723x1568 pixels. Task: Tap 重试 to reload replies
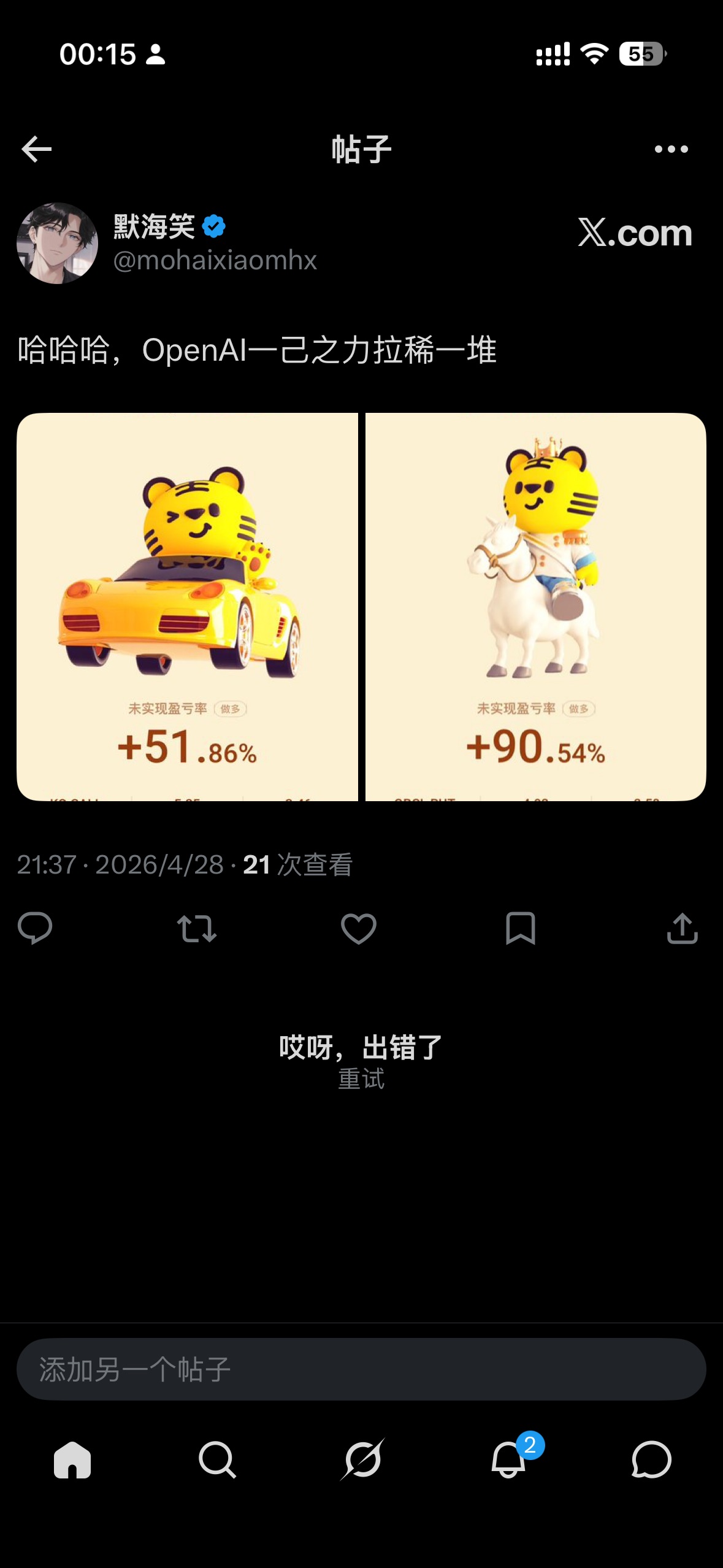361,1079
